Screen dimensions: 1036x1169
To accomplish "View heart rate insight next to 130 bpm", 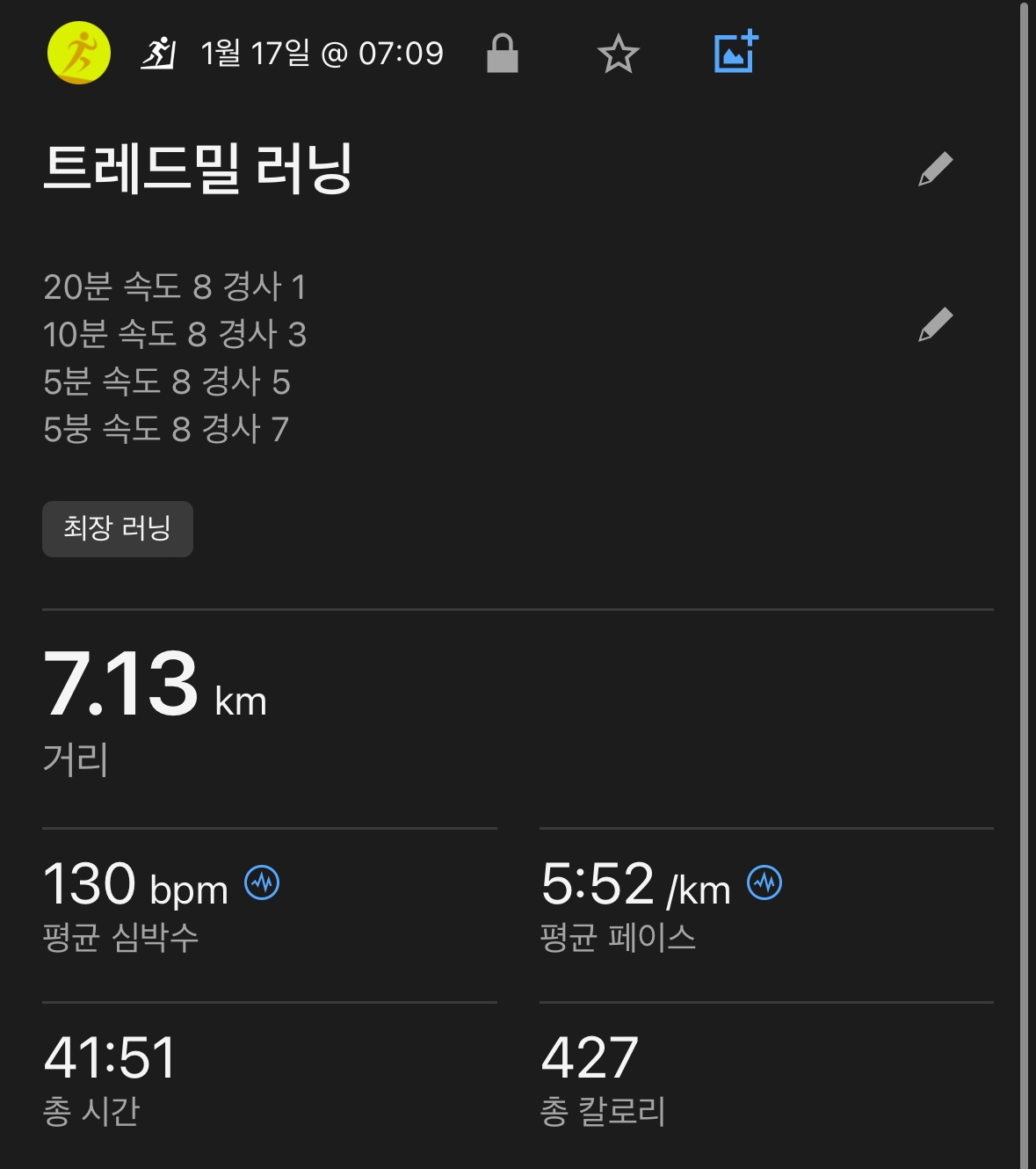I will 262,882.
